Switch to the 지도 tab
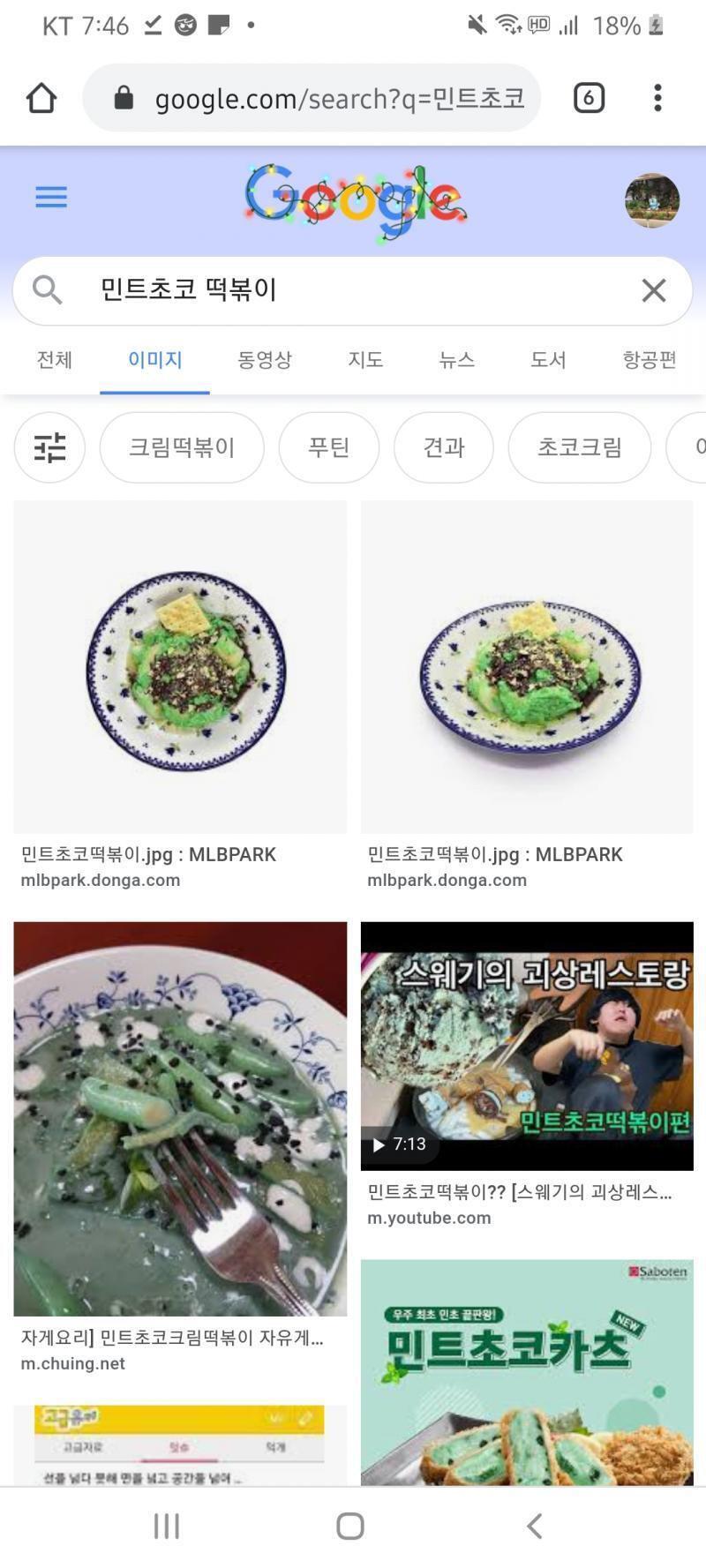 click(x=365, y=360)
